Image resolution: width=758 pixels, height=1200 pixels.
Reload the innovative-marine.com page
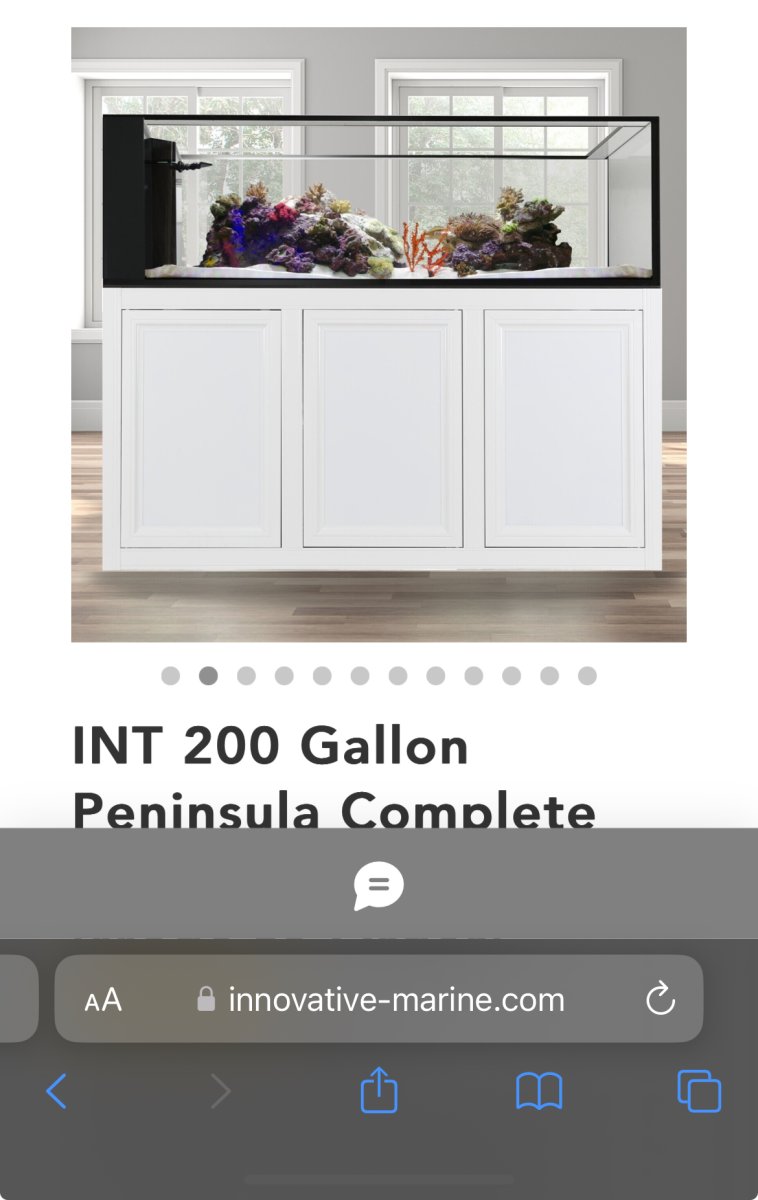[660, 999]
